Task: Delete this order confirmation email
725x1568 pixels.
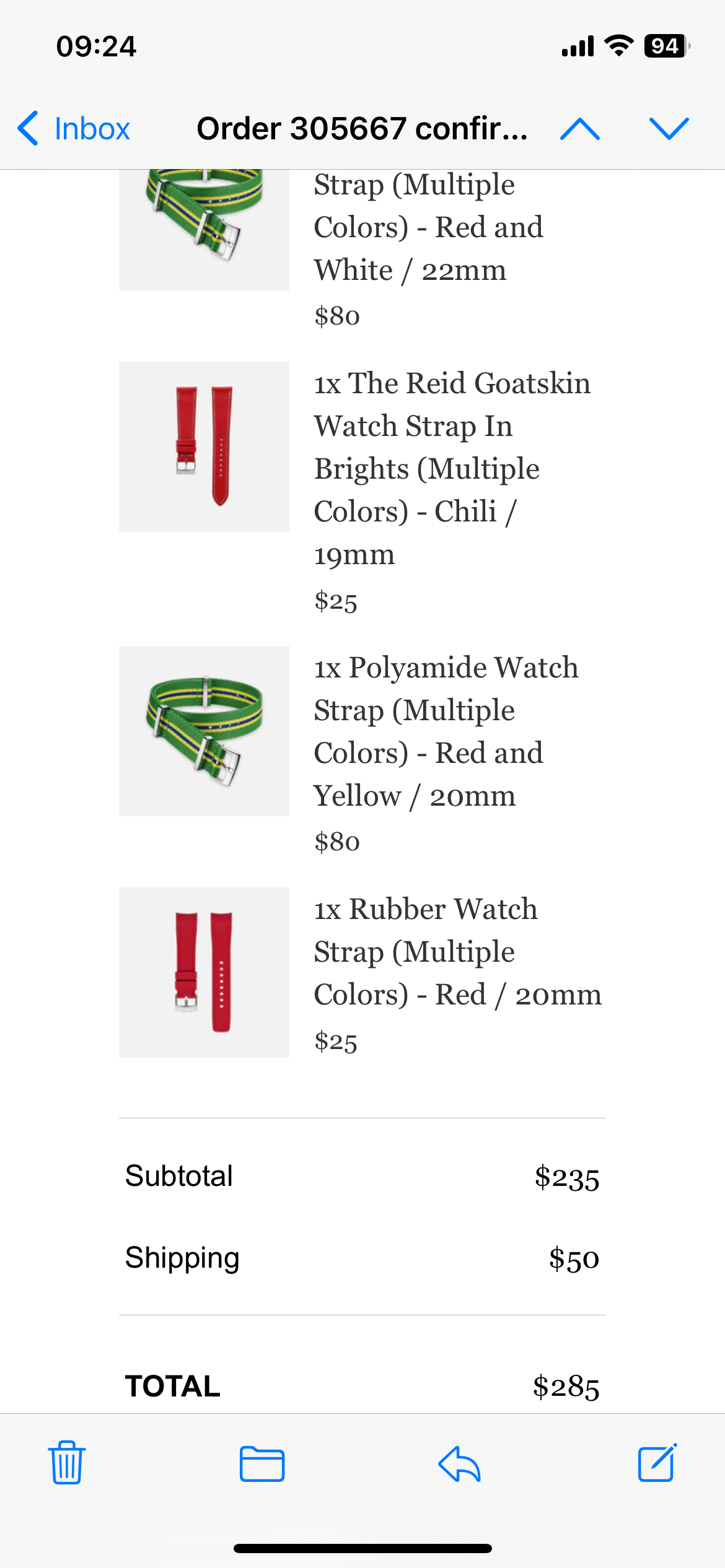Action: (x=67, y=1463)
